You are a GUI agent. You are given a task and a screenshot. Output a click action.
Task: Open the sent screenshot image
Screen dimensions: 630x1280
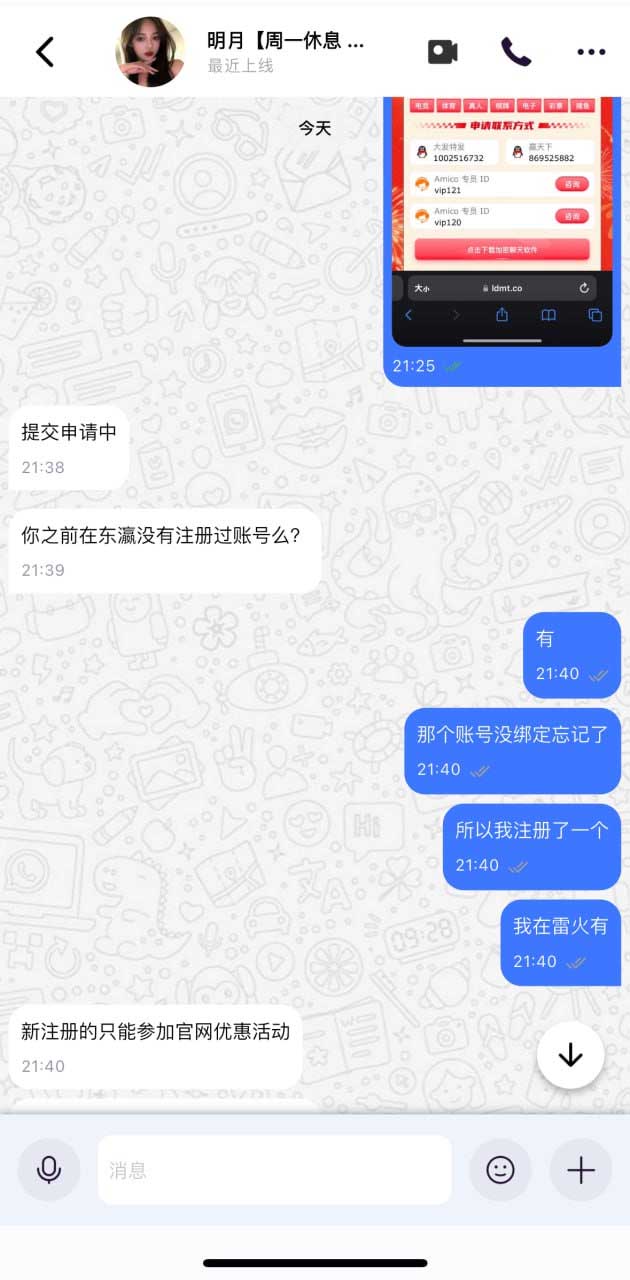tap(502, 222)
